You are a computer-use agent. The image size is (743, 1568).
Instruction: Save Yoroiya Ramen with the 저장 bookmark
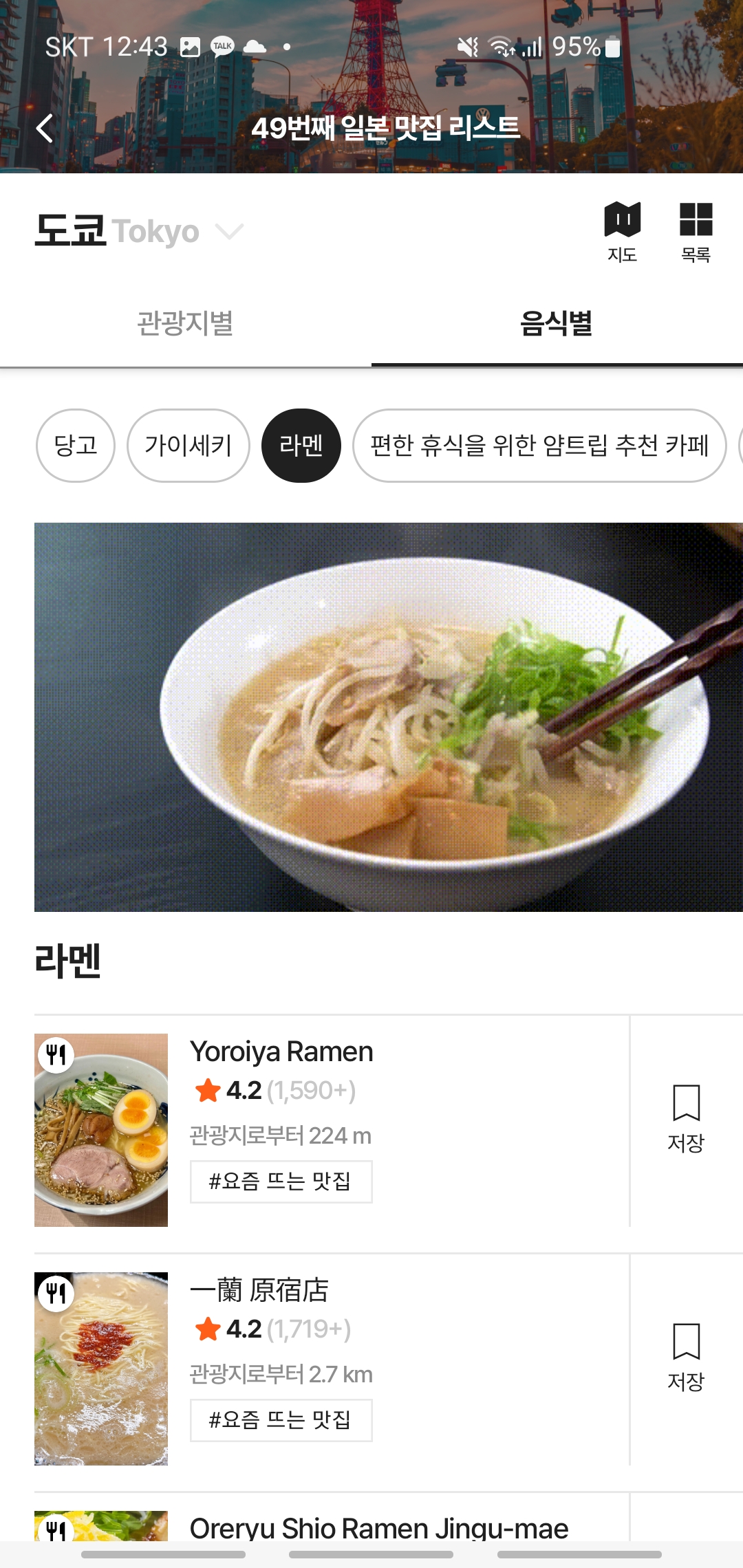tap(686, 1120)
